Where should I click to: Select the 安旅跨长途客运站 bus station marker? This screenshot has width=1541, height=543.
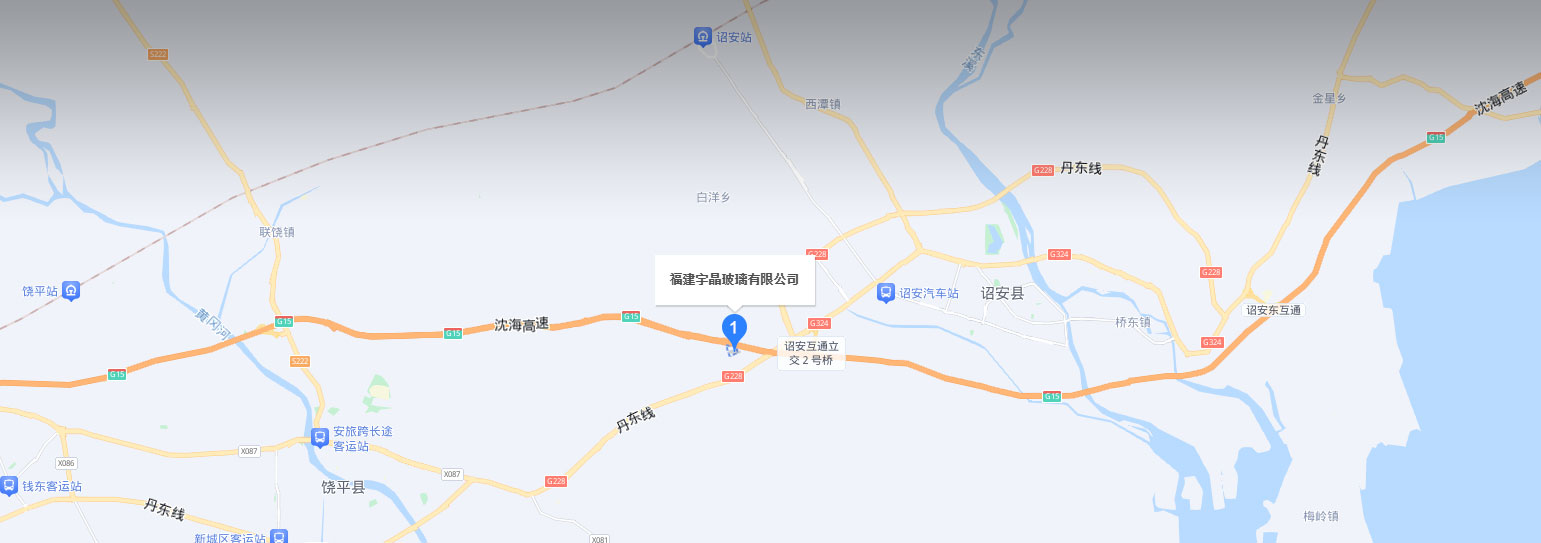tap(319, 438)
